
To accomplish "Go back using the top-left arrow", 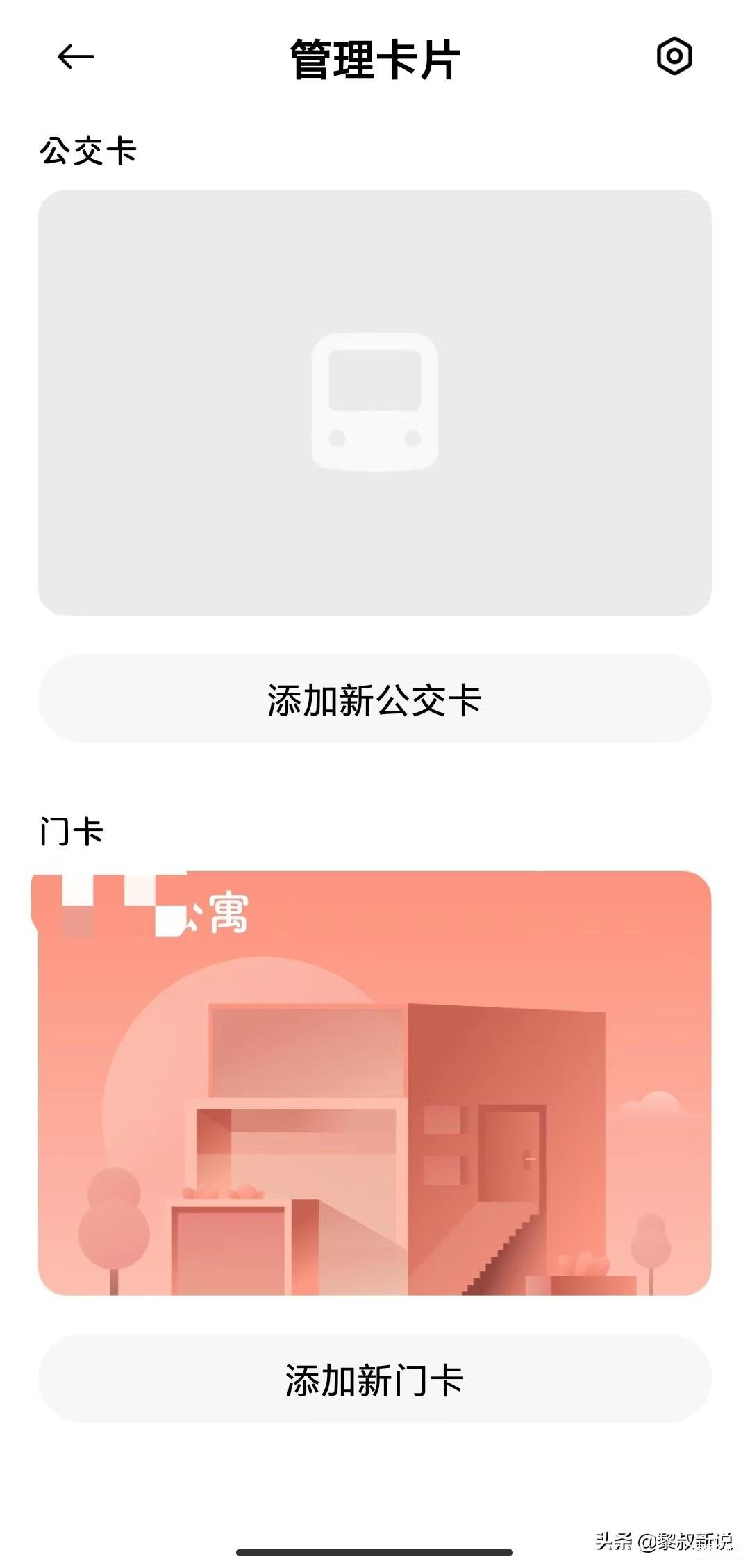I will 75,57.
